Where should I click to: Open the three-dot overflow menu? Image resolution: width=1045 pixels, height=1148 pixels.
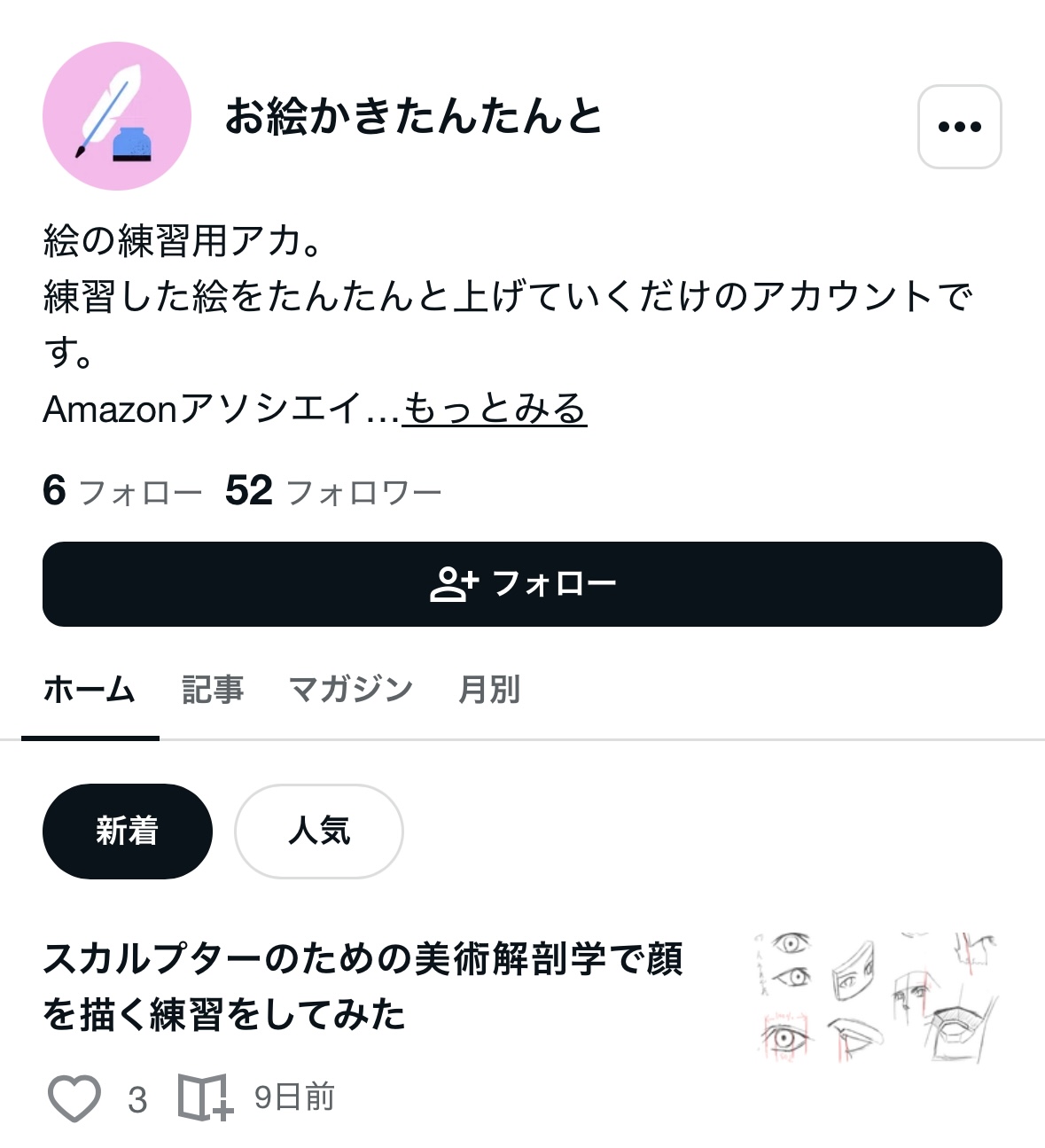pos(959,127)
